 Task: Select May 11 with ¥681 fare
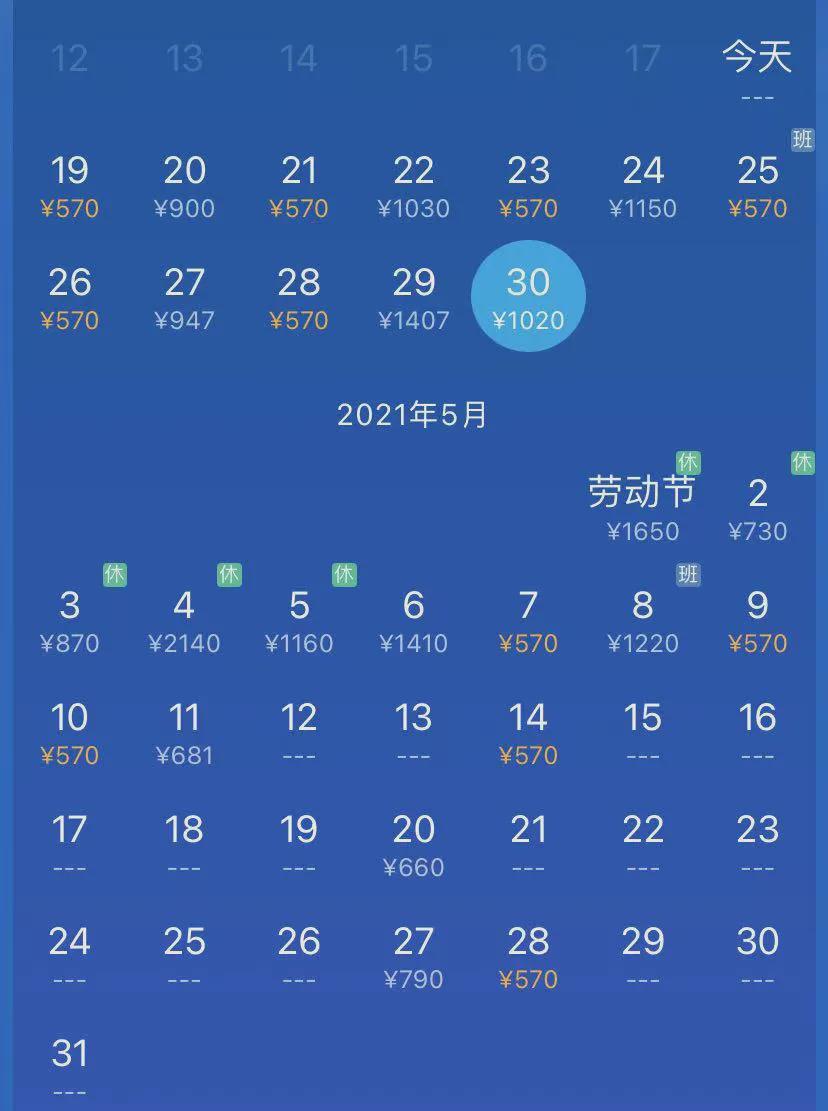tap(184, 730)
